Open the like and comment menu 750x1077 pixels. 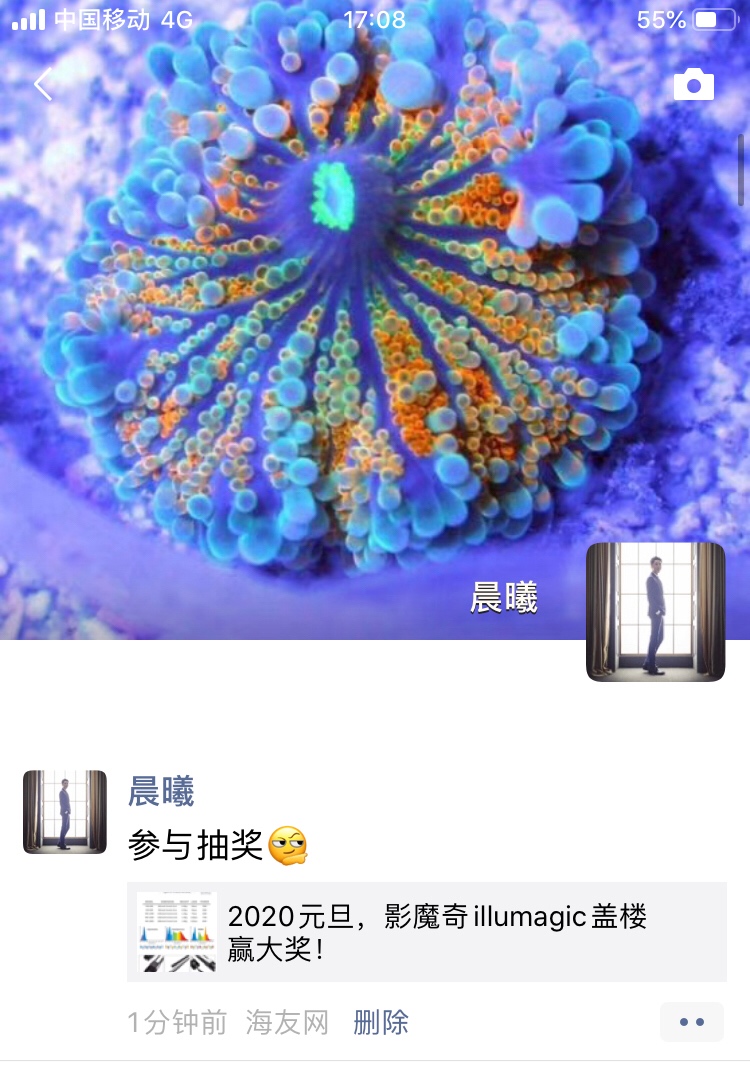[x=691, y=1022]
